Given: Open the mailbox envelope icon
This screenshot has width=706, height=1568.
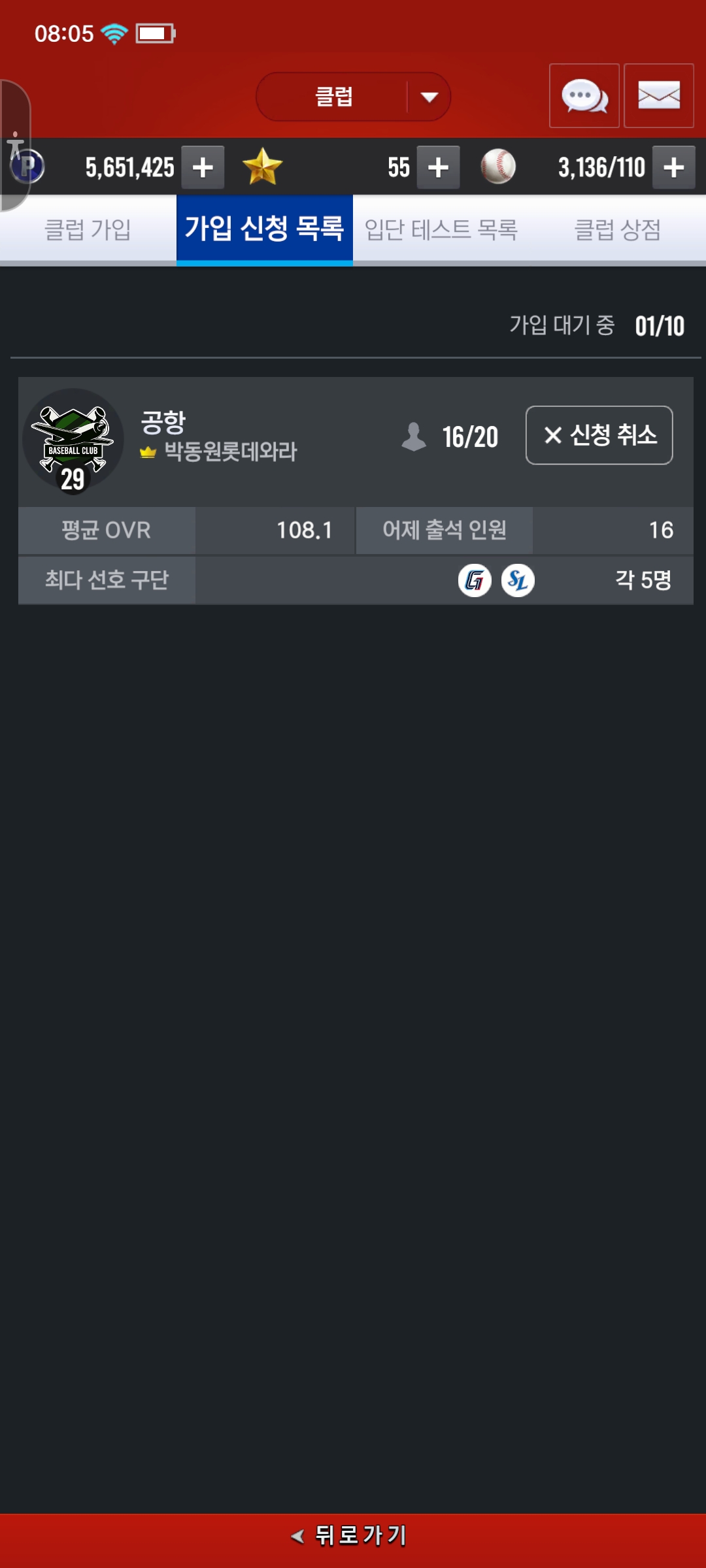Looking at the screenshot, I should pos(658,96).
